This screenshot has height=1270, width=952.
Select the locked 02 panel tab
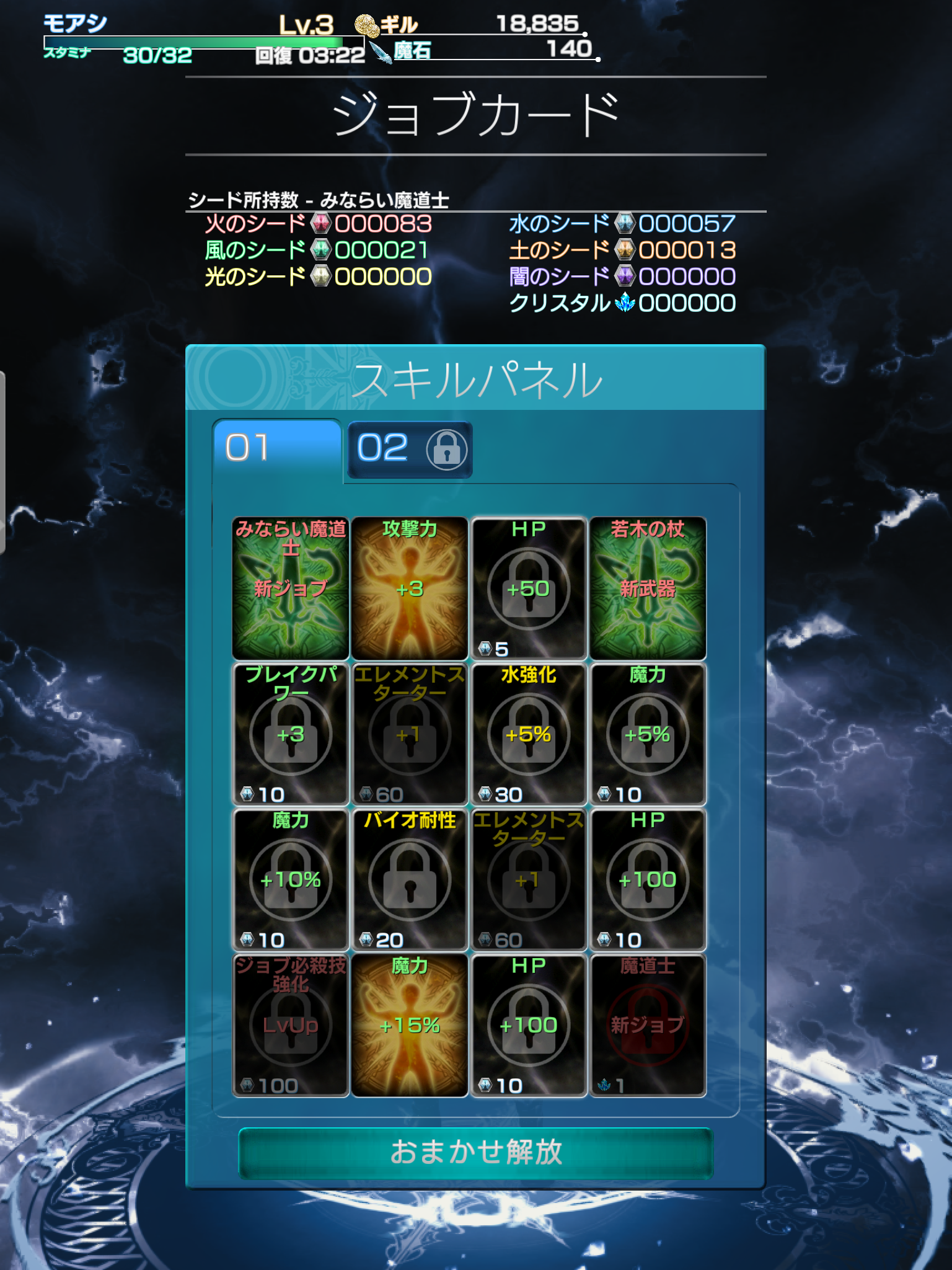410,450
